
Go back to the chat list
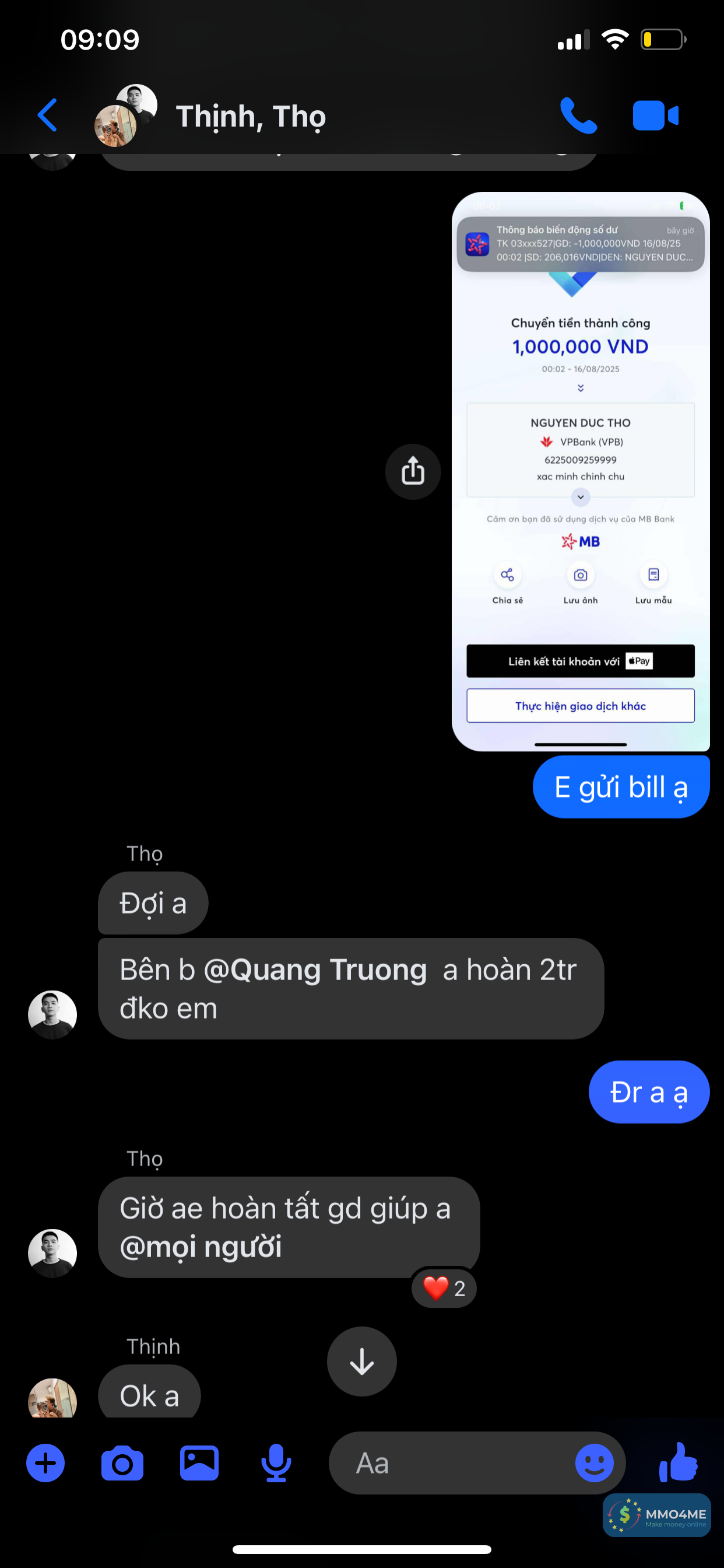47,115
